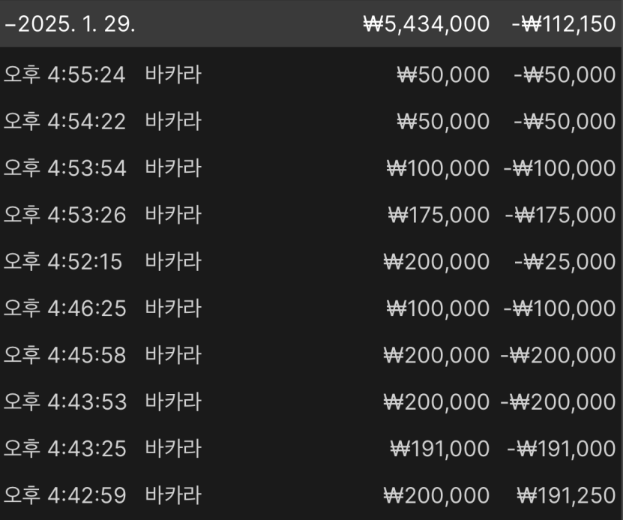The width and height of the screenshot is (624, 520).
Task: Collapse the 2025. 1. 29. date group
Action: point(70,24)
